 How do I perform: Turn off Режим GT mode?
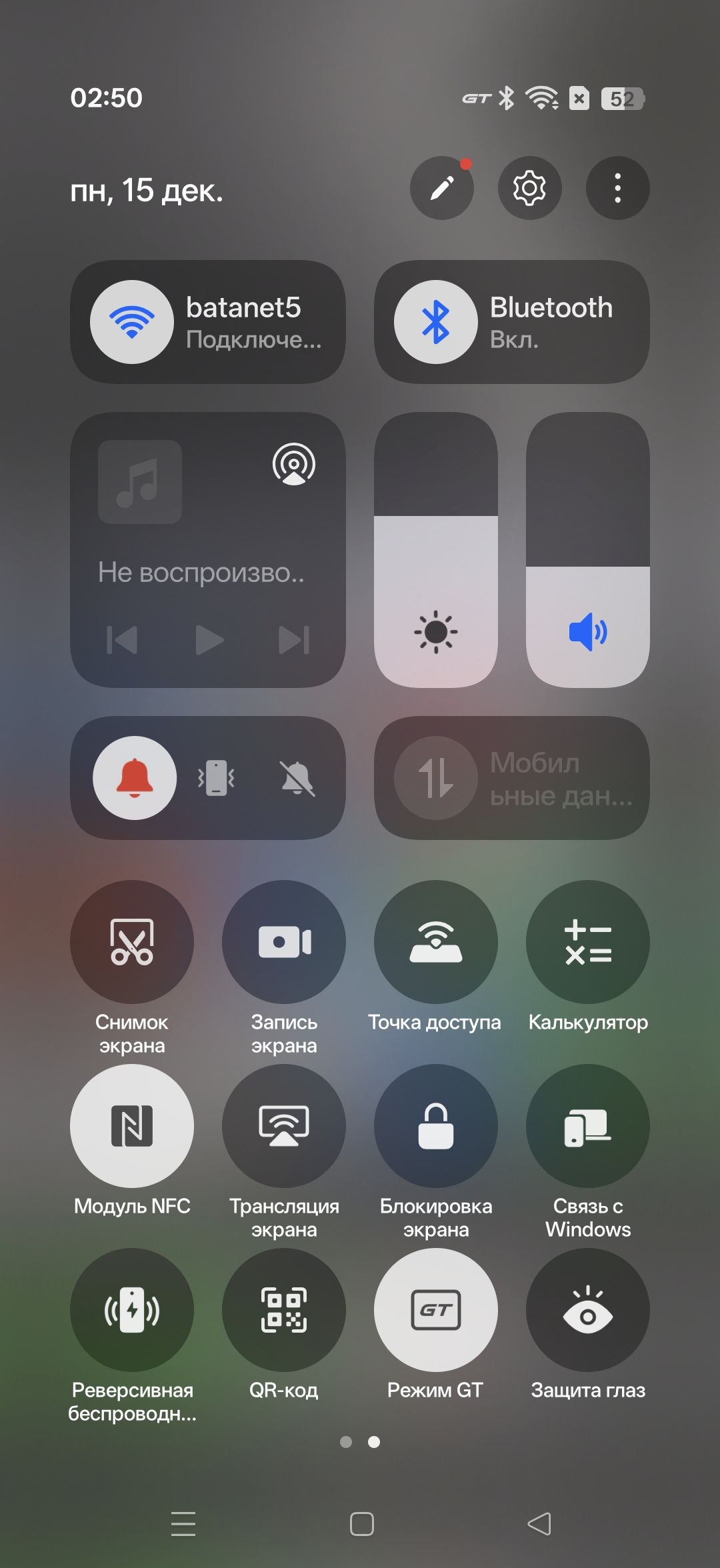[436, 1309]
